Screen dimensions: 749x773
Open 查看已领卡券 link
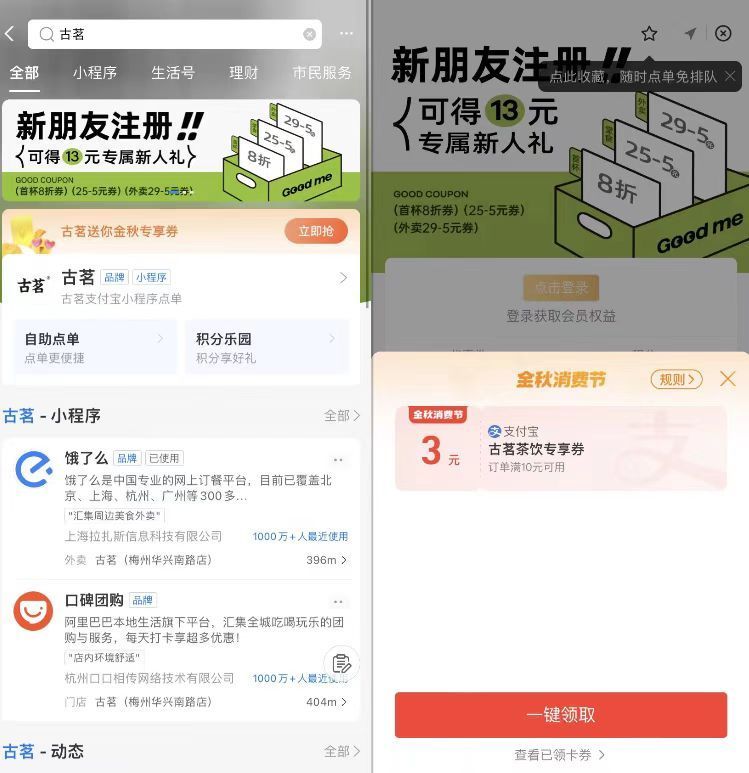(560, 755)
